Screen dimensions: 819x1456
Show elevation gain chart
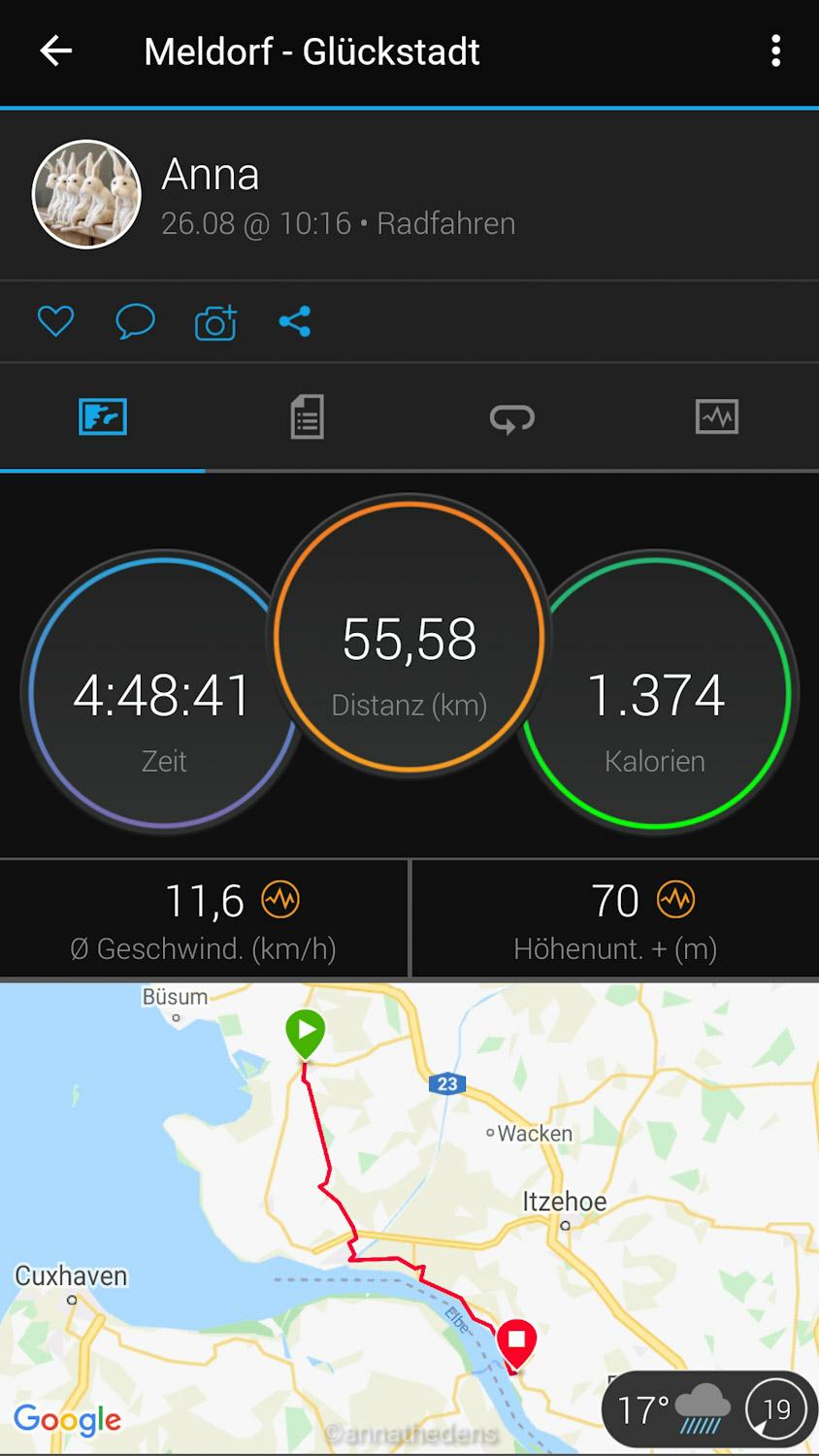tap(676, 901)
